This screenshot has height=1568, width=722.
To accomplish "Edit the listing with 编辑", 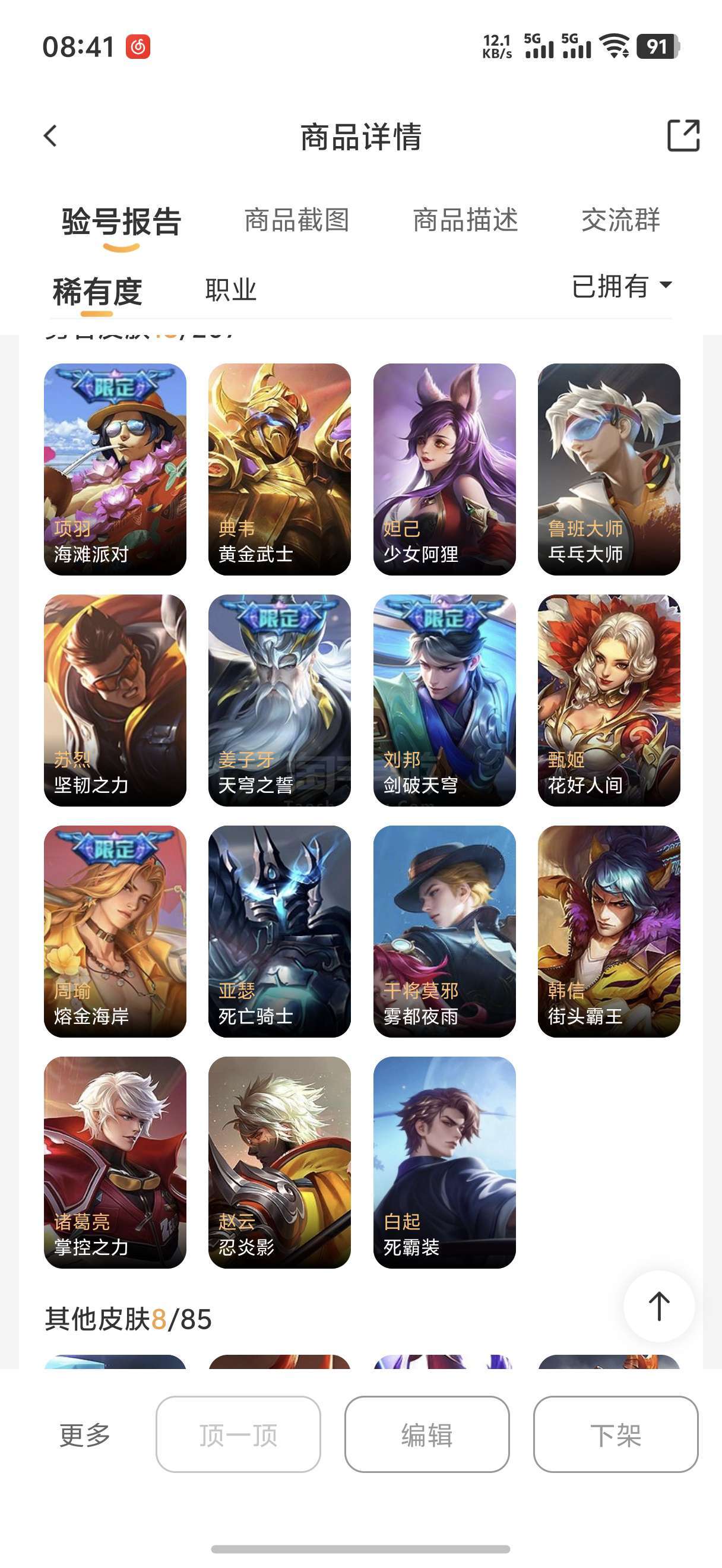I will coord(427,1434).
